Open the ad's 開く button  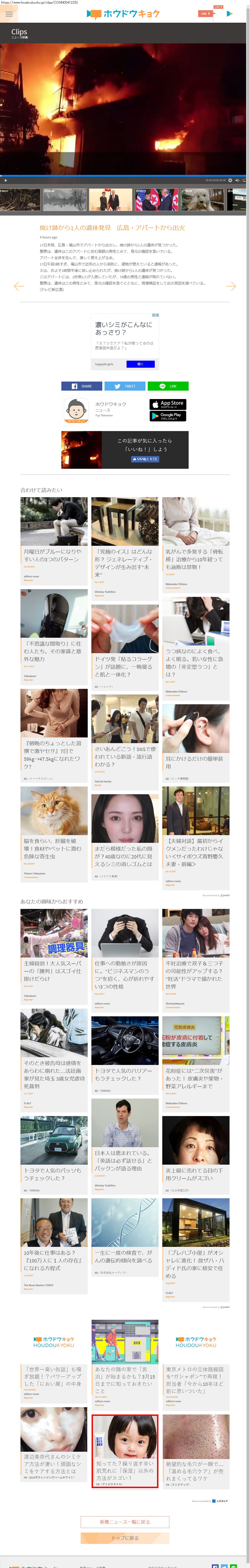[140, 364]
